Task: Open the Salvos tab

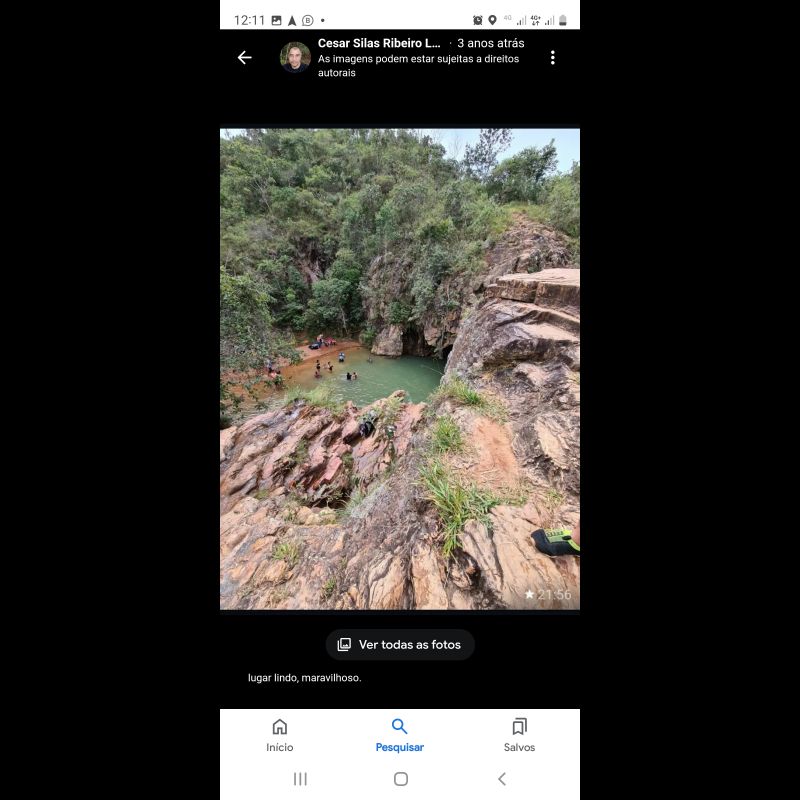Action: pyautogui.click(x=519, y=735)
